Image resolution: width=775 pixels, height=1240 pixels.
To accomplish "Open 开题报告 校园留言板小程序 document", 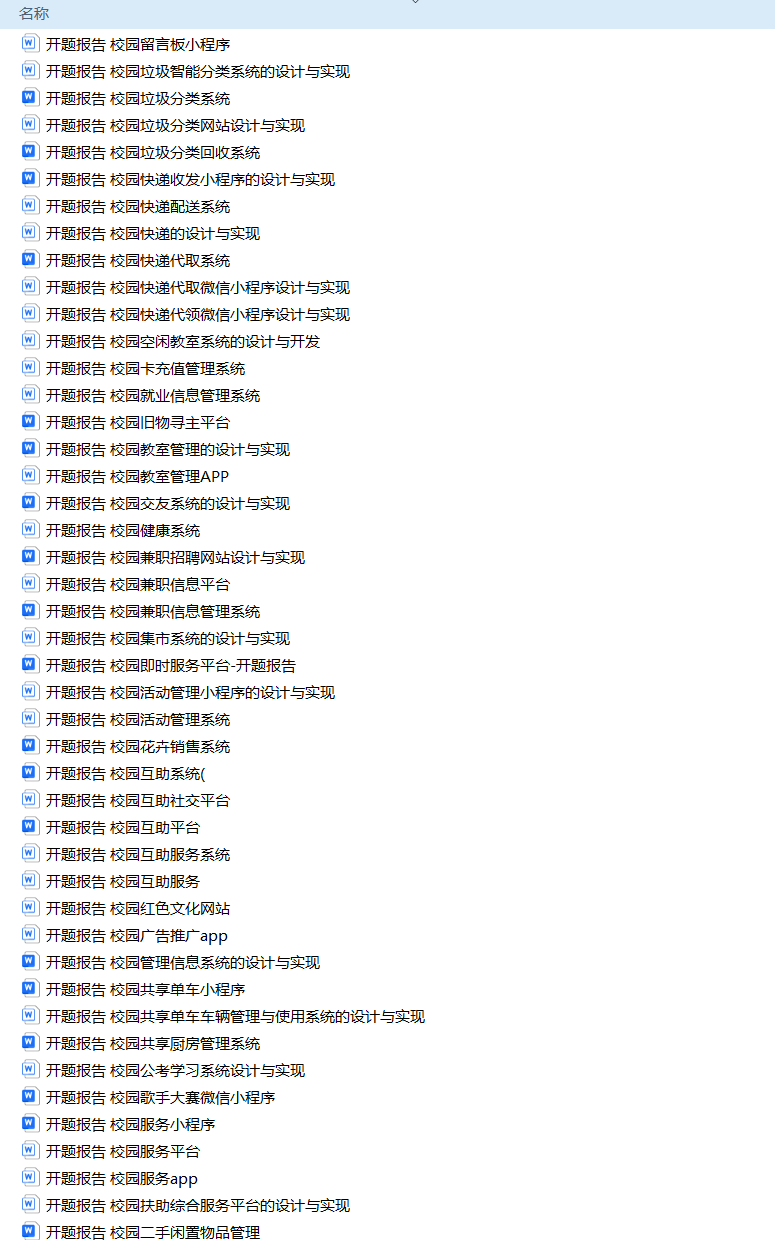I will (x=138, y=44).
